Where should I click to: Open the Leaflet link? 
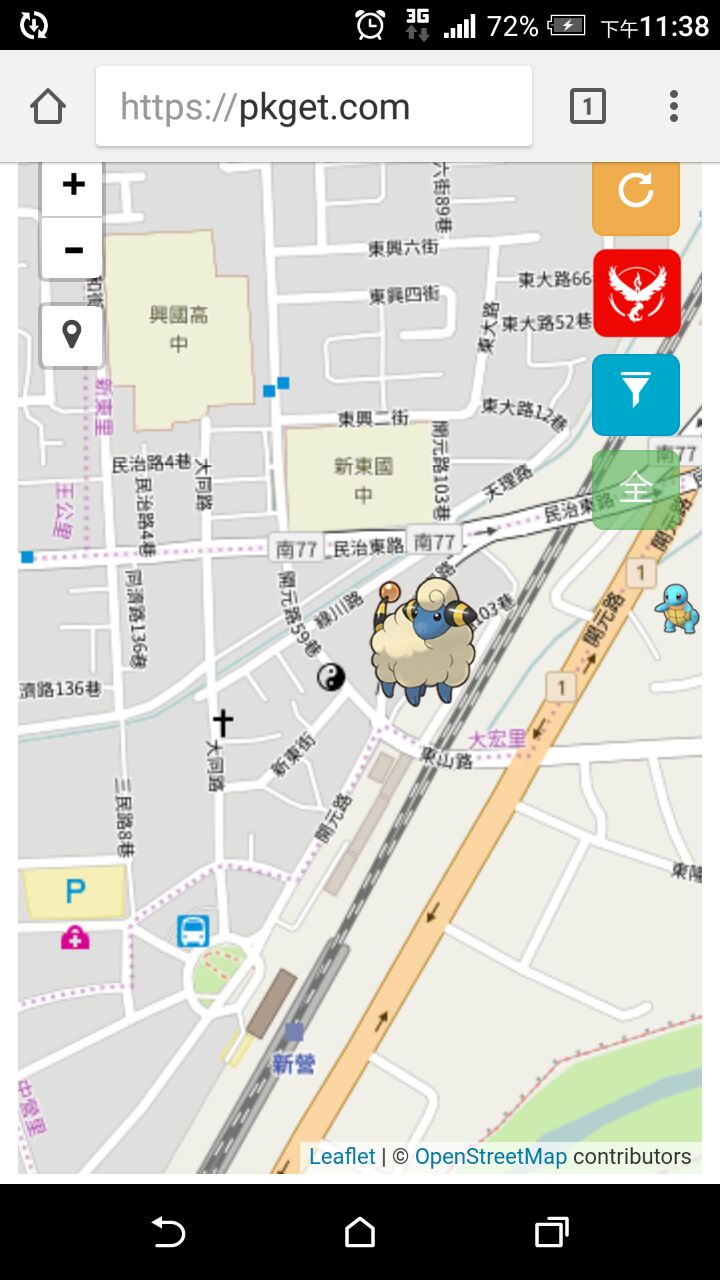(x=342, y=1157)
